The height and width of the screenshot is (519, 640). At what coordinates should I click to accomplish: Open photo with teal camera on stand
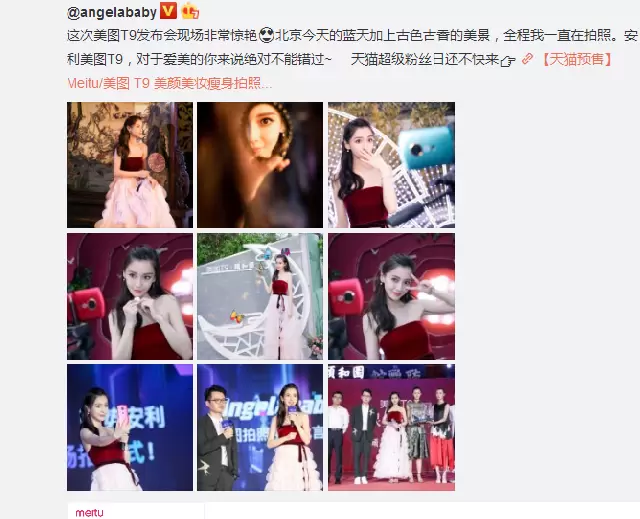391,165
